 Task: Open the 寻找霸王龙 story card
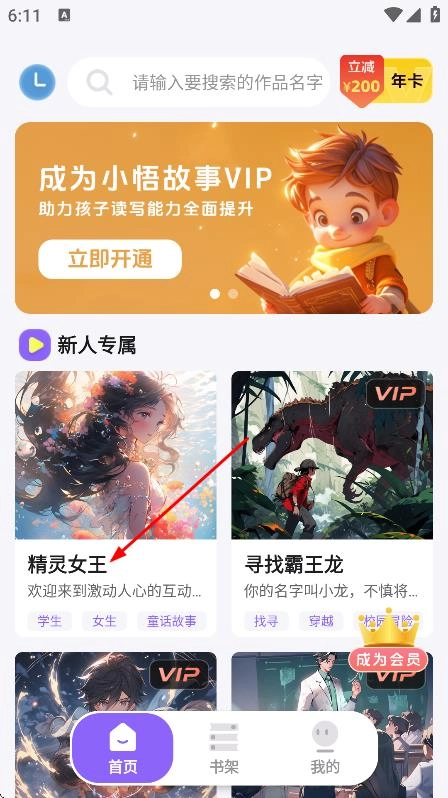(332, 503)
